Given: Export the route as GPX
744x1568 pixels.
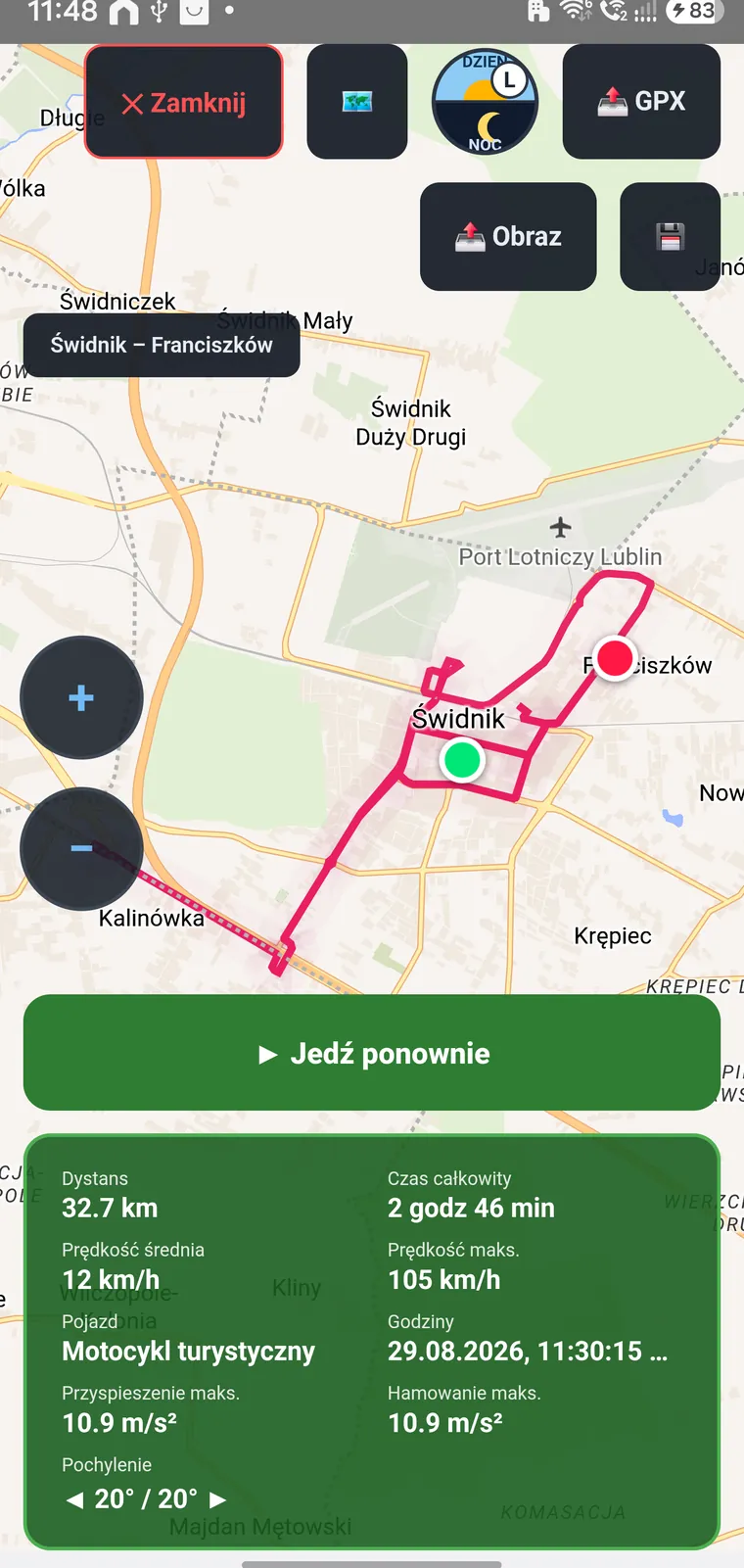Looking at the screenshot, I should pos(641,102).
